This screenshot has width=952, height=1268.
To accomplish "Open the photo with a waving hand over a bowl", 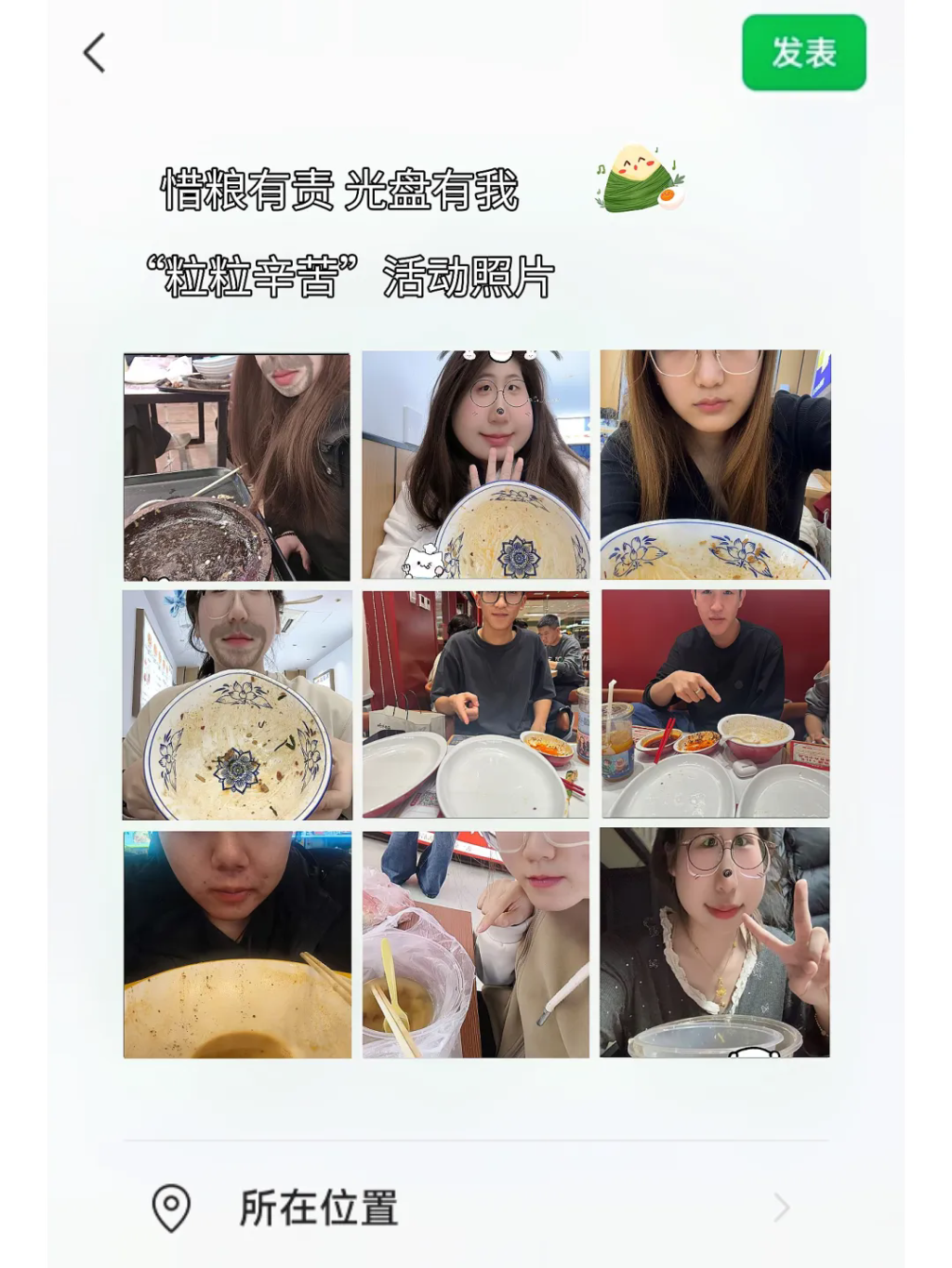I will click(x=475, y=465).
